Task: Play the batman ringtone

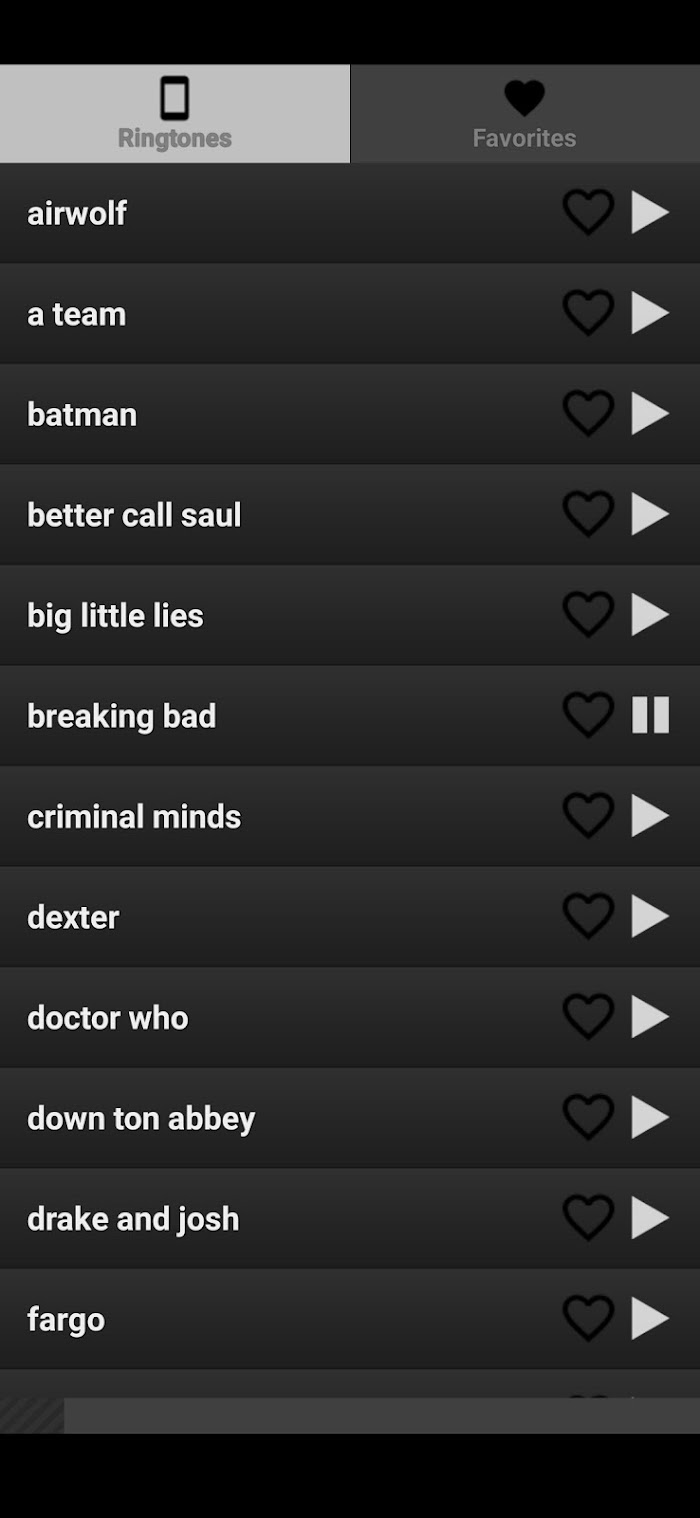Action: [650, 413]
